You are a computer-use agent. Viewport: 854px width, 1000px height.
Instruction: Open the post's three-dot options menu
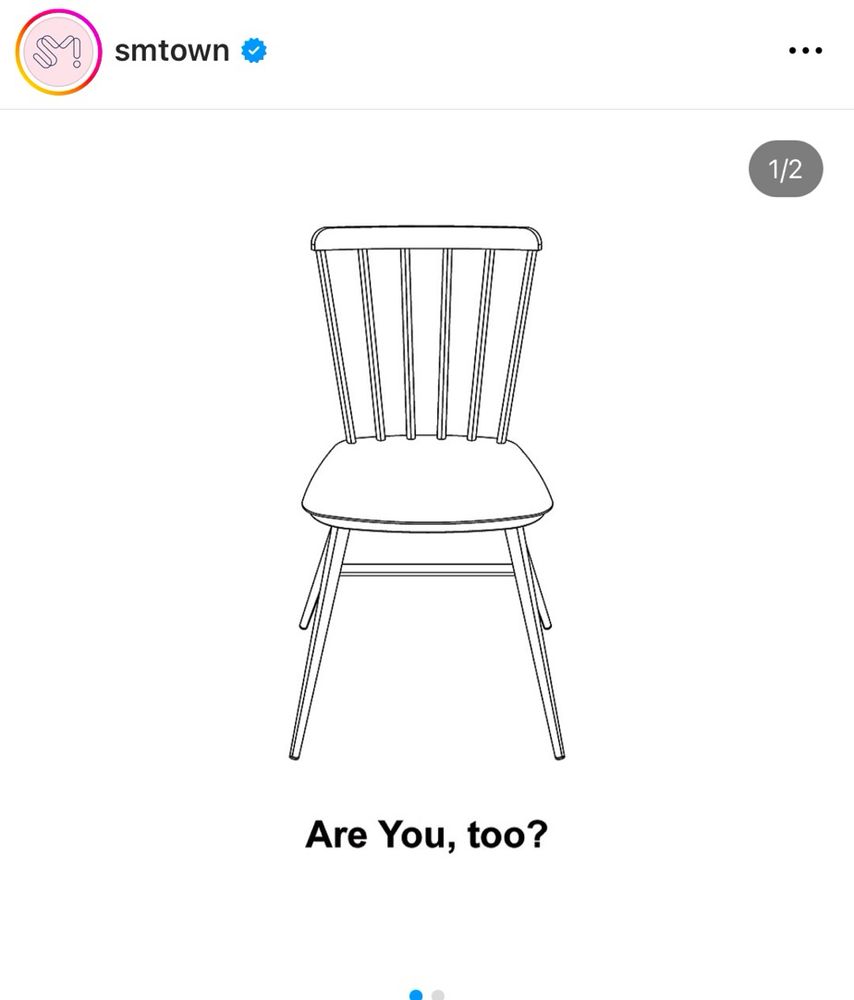804,51
